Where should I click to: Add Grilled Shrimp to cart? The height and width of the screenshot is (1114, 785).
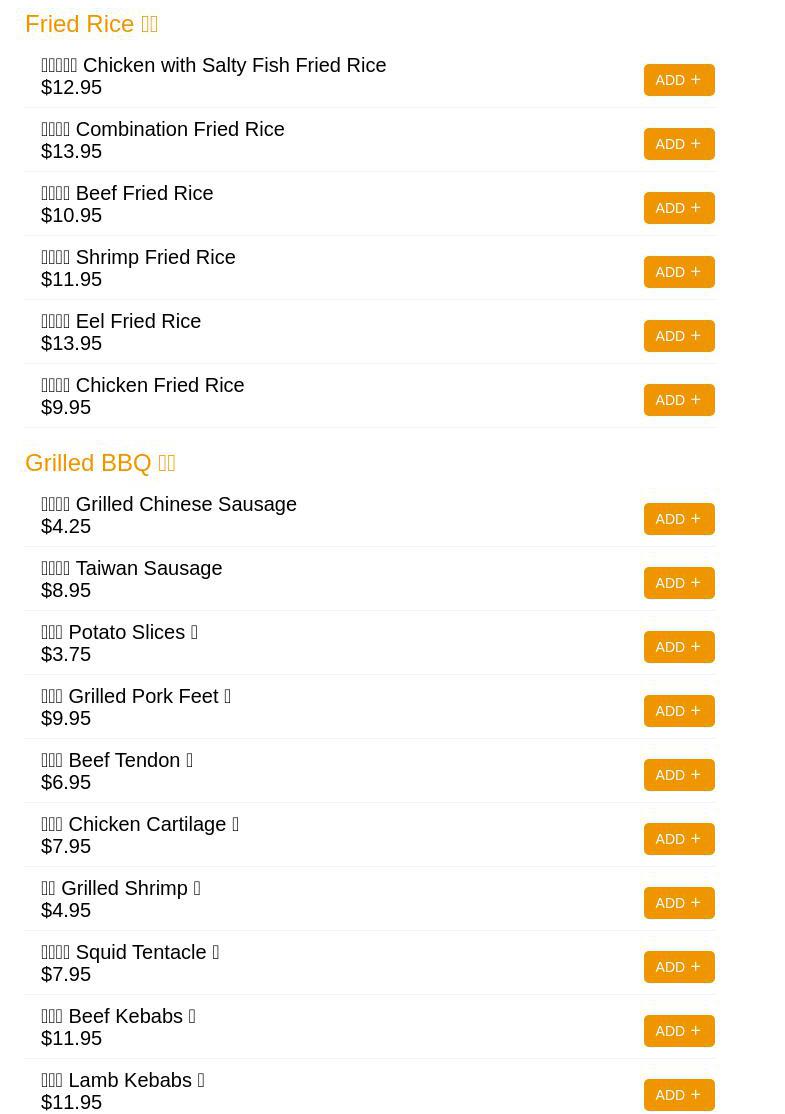[x=679, y=903]
